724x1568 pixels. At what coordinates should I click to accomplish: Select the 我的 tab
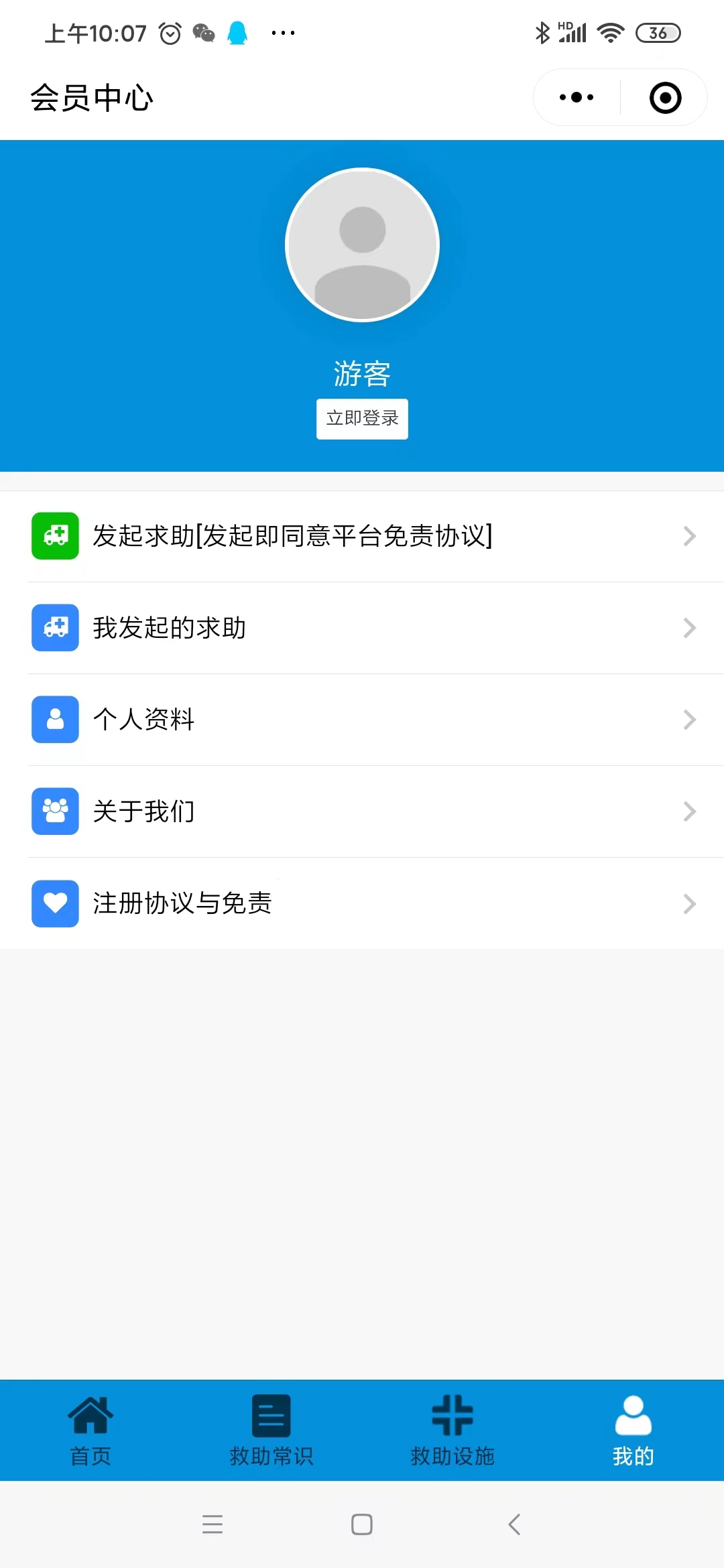click(x=633, y=1431)
